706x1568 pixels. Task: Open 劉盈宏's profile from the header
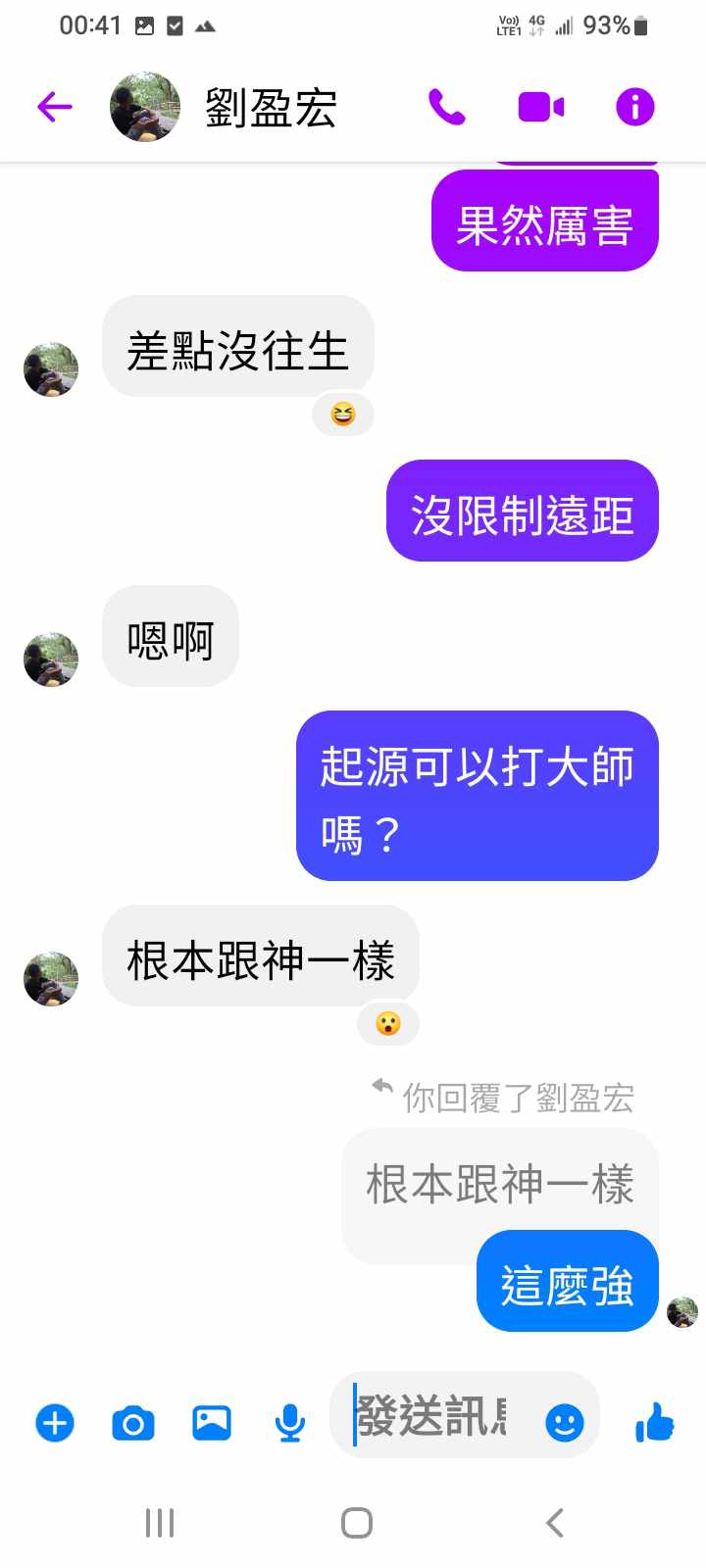pos(270,107)
